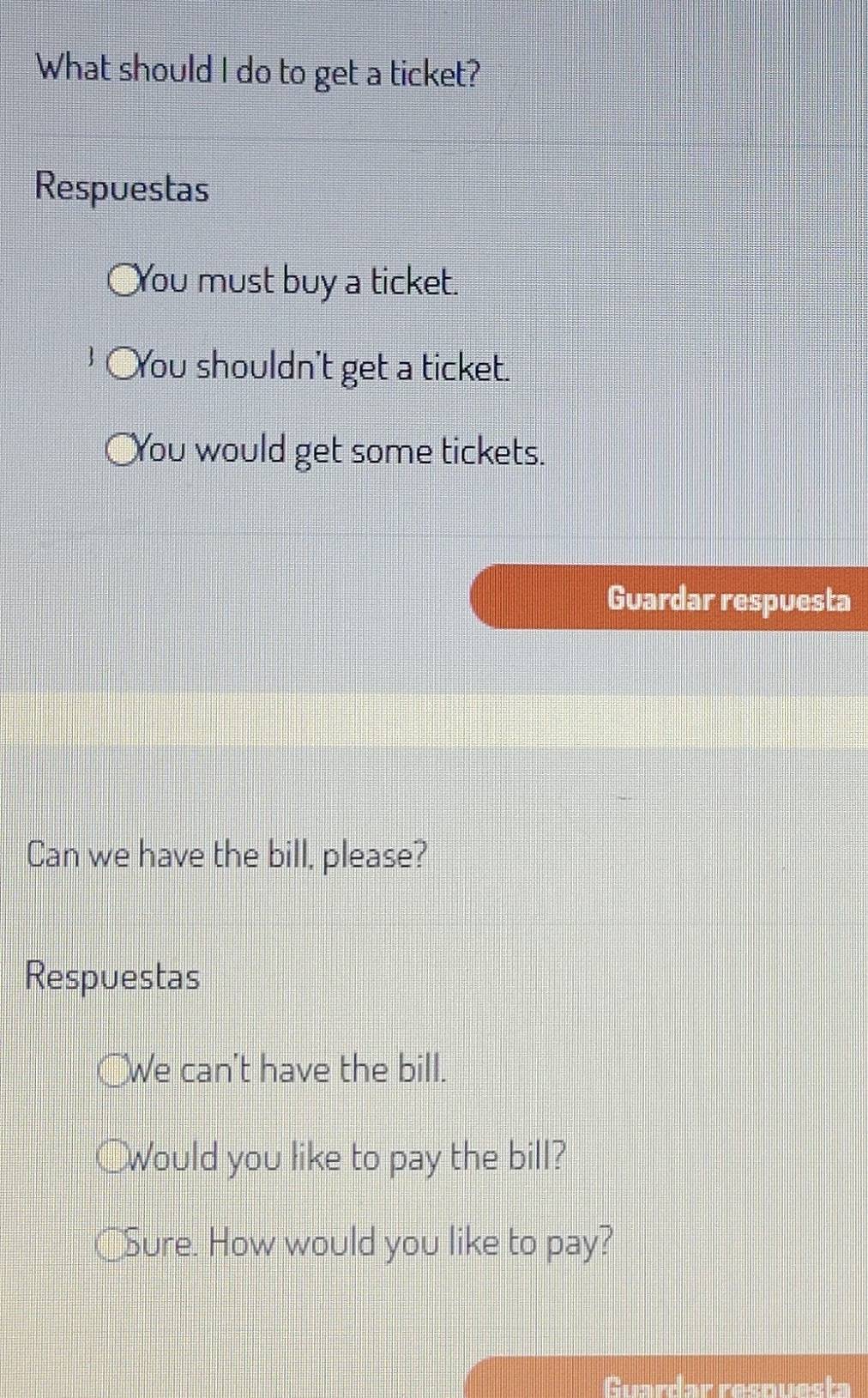Select 'We can't have the bill.' option
This screenshot has width=868, height=1398.
click(x=112, y=1070)
